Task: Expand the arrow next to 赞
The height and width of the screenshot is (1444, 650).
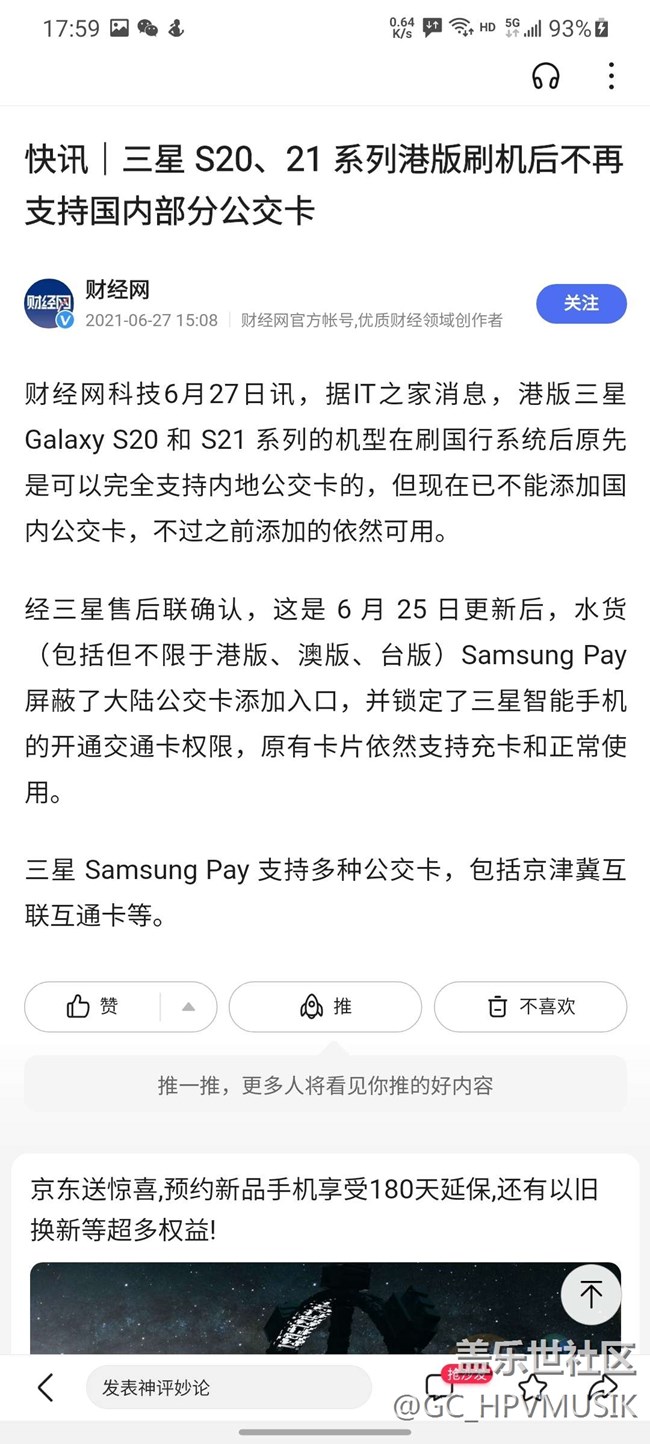Action: (188, 1007)
